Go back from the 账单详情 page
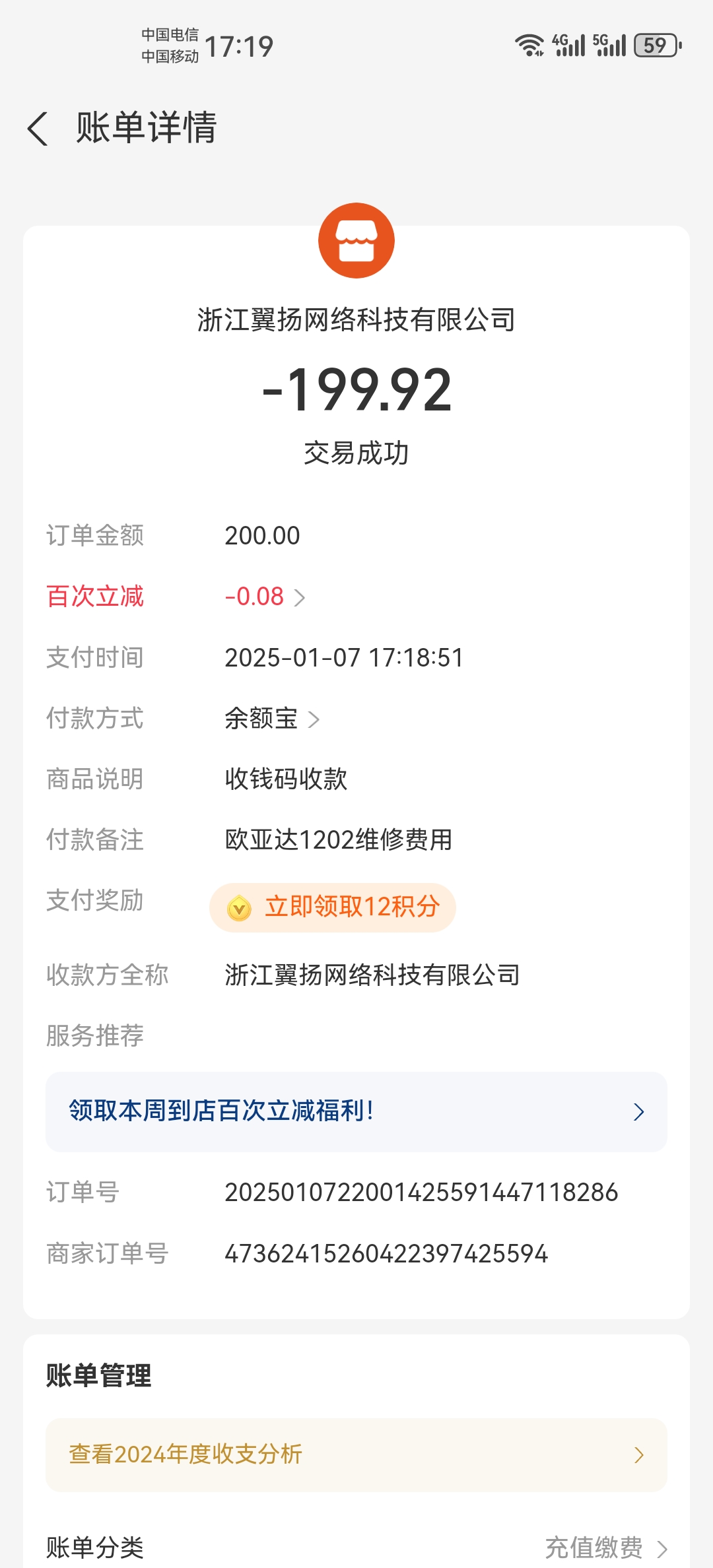Image resolution: width=713 pixels, height=1568 pixels. tap(38, 128)
